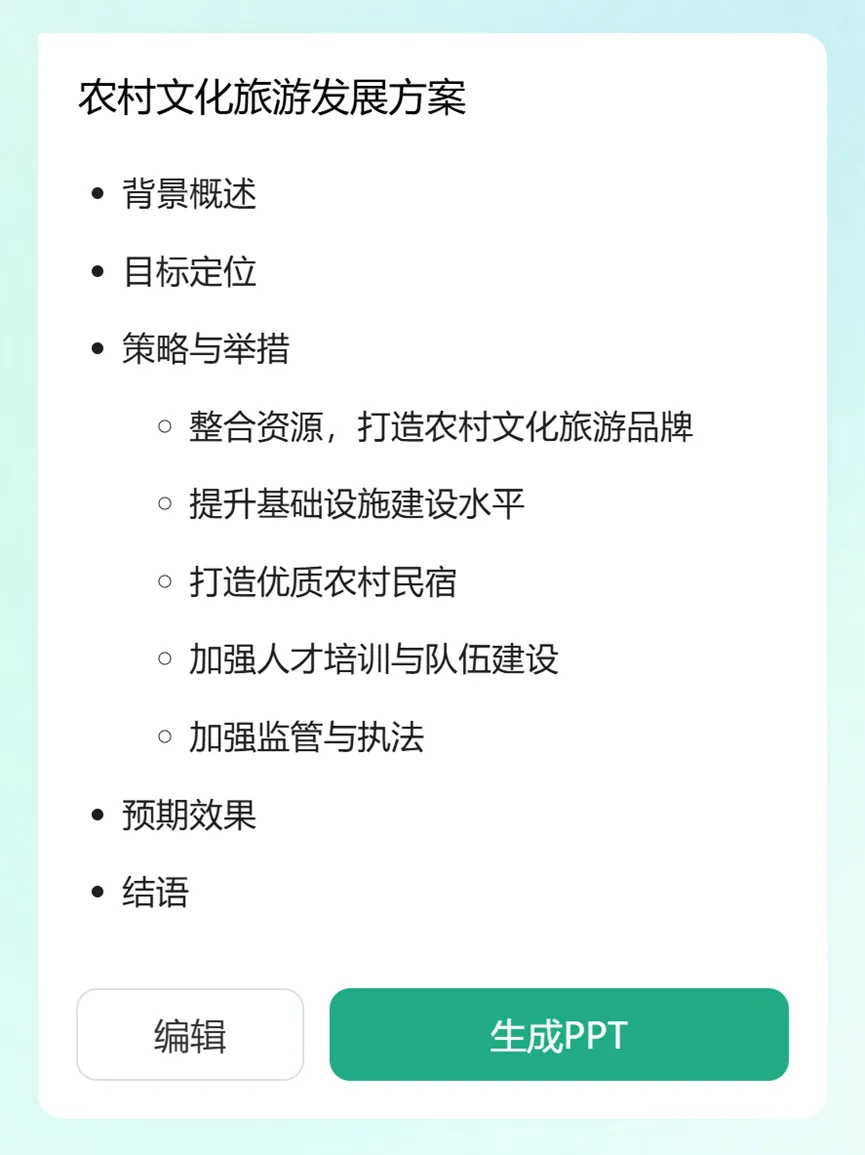Click the bullet marker before 策略与举措

click(x=96, y=347)
